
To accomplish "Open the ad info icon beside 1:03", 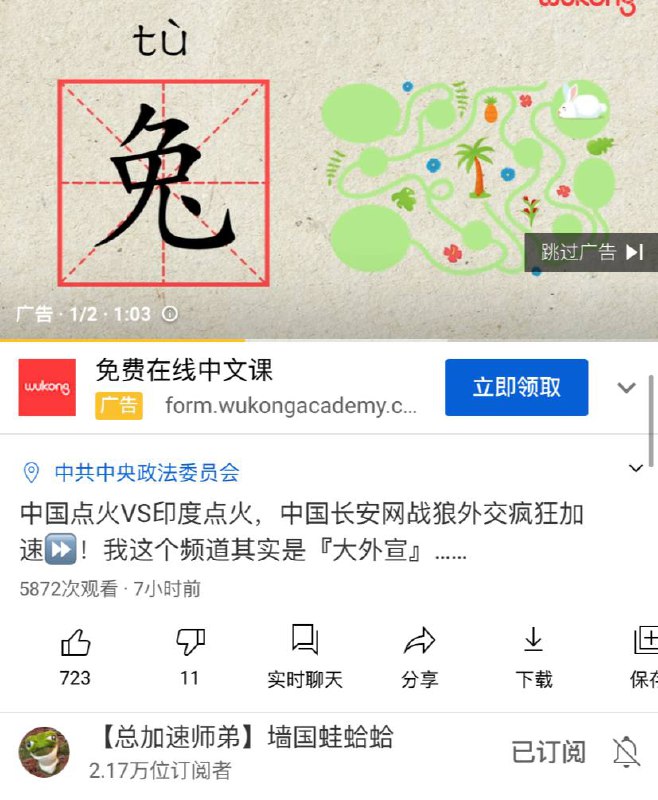I will (x=170, y=314).
